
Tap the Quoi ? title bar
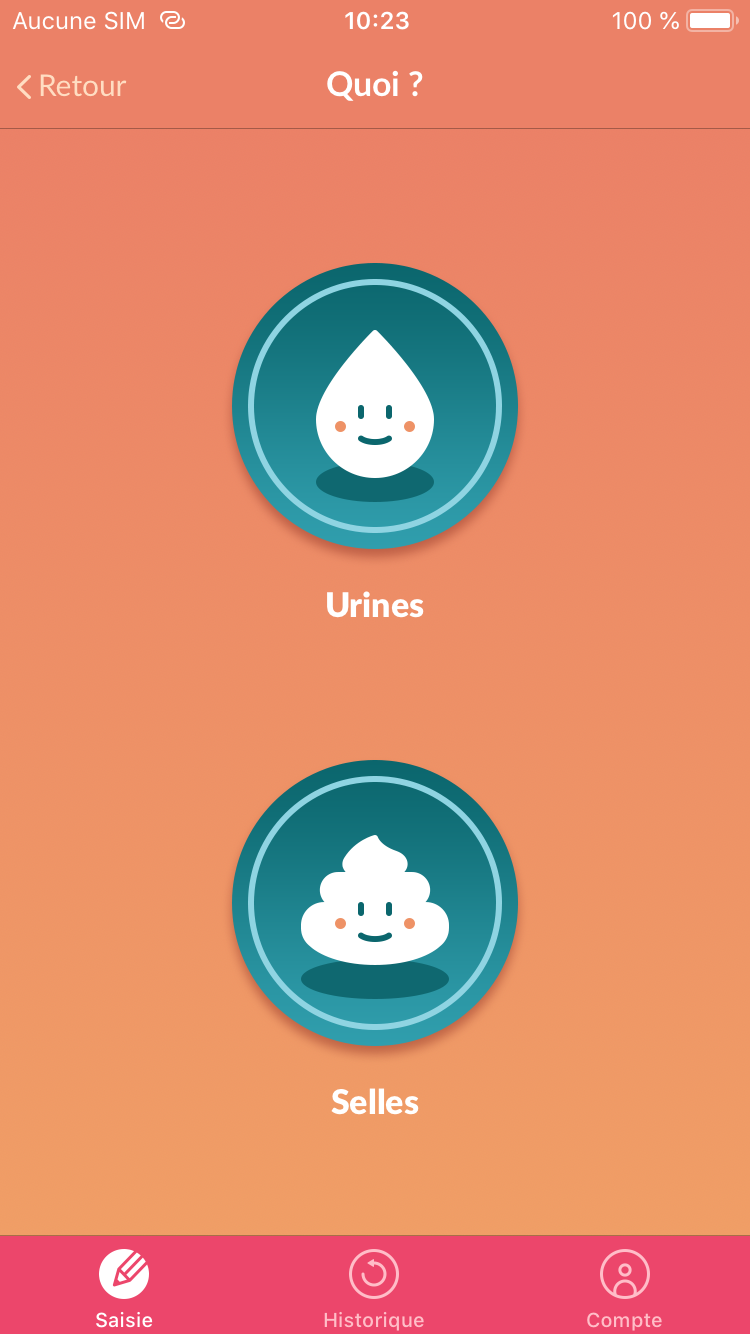(x=375, y=87)
